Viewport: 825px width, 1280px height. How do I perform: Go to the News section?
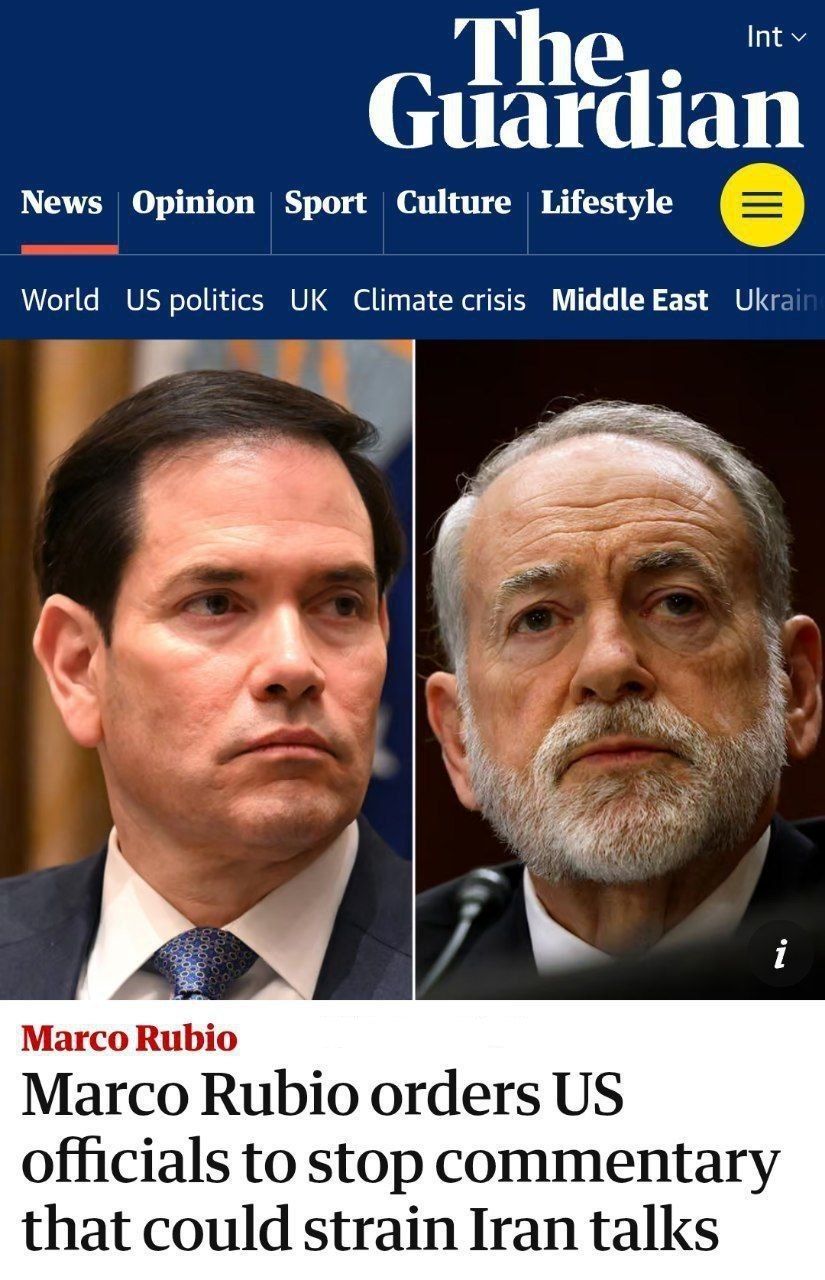coord(62,203)
